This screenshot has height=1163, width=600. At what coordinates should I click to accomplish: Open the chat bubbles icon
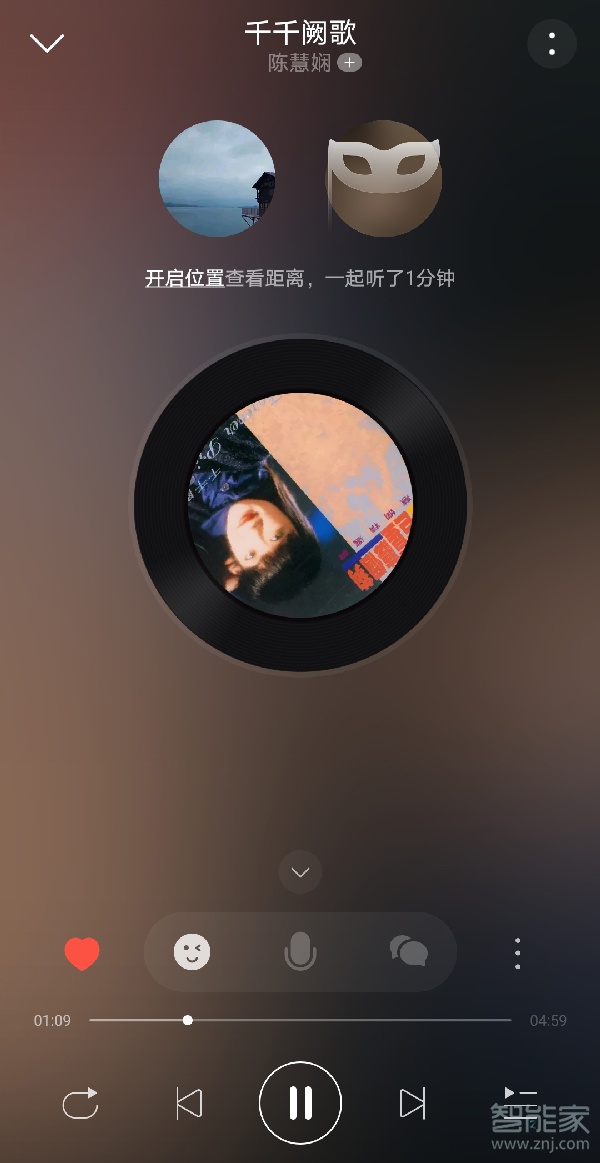click(408, 952)
